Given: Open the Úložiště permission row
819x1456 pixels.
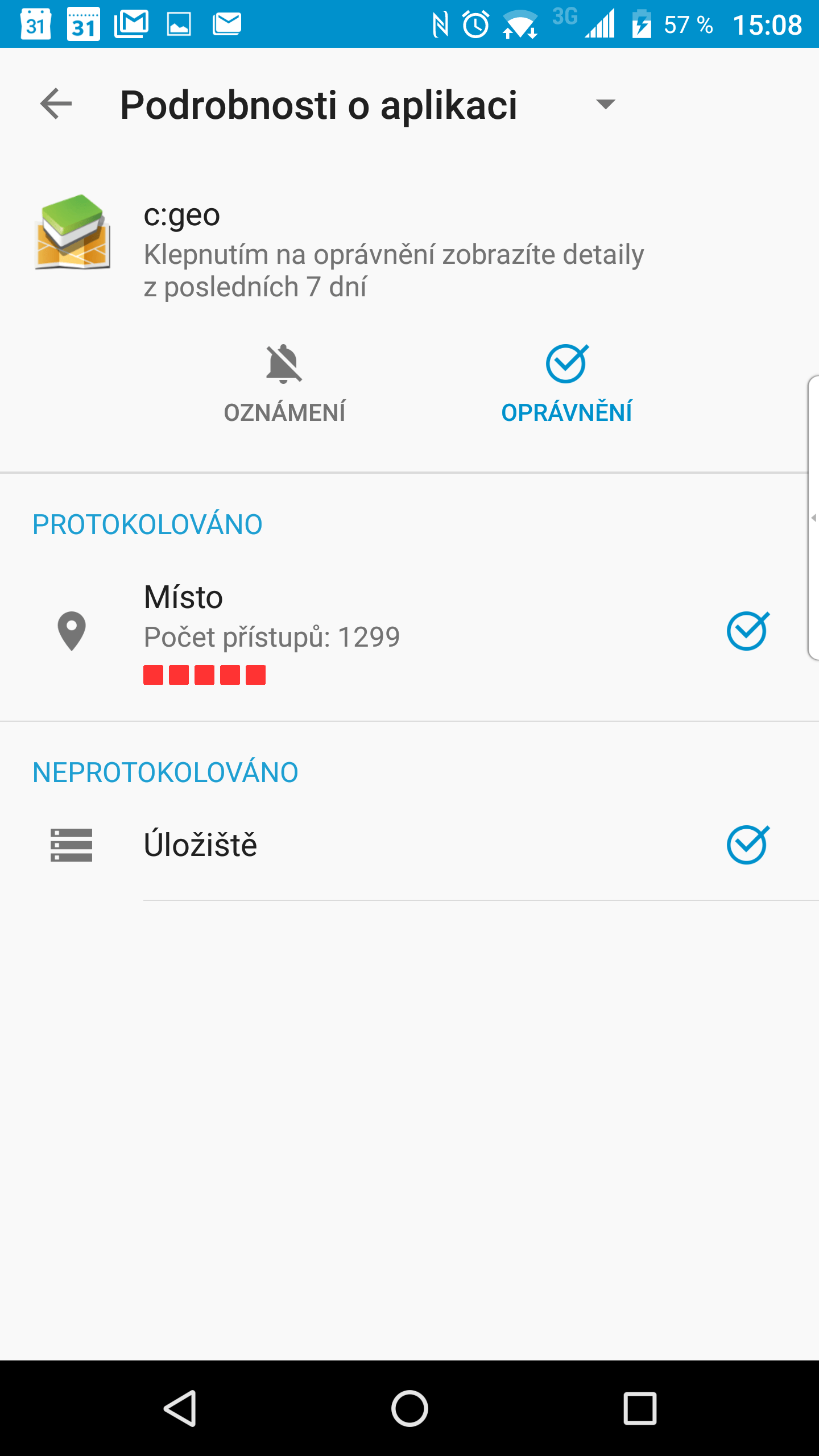Looking at the screenshot, I should point(409,845).
